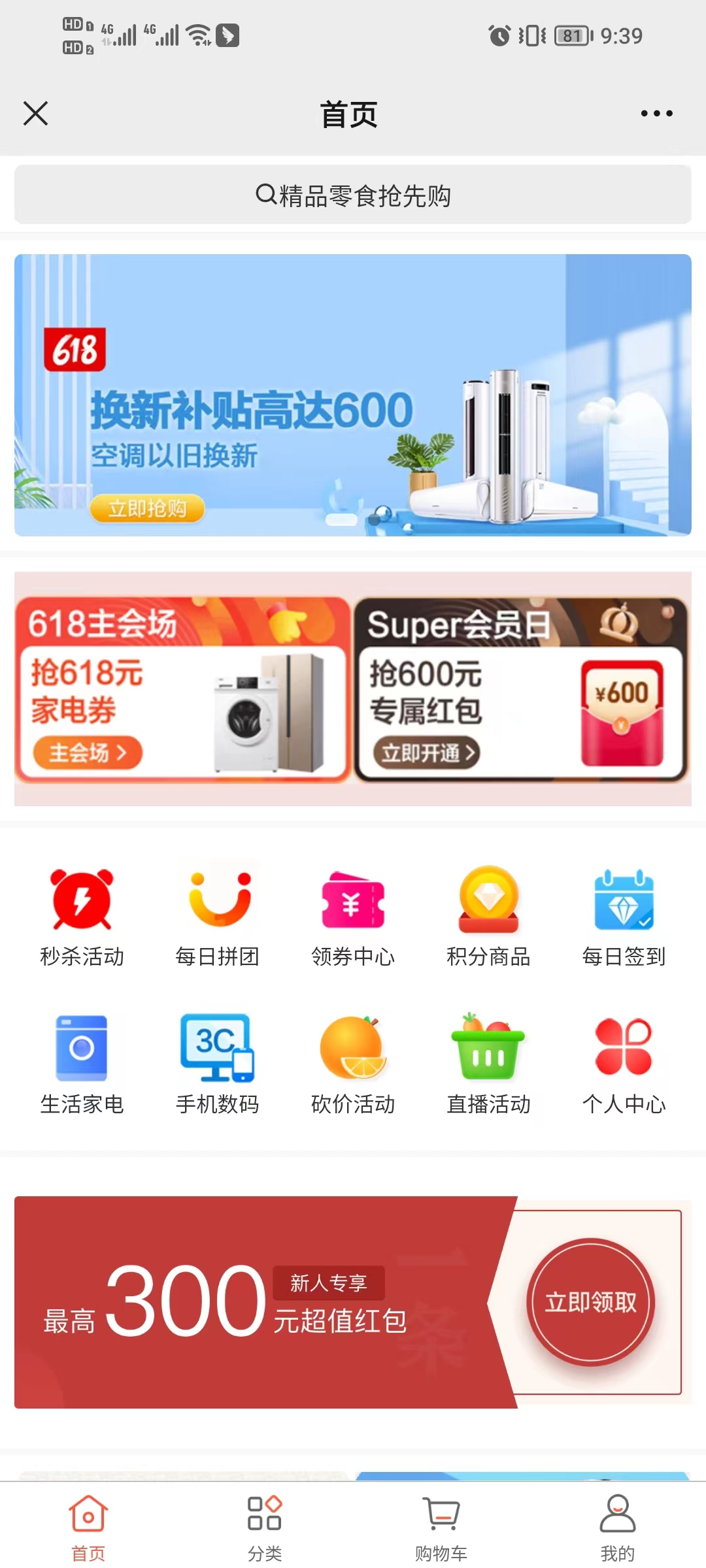Viewport: 706px width, 1568px height.
Task: Switch to the 分类 category tab
Action: [x=265, y=1516]
